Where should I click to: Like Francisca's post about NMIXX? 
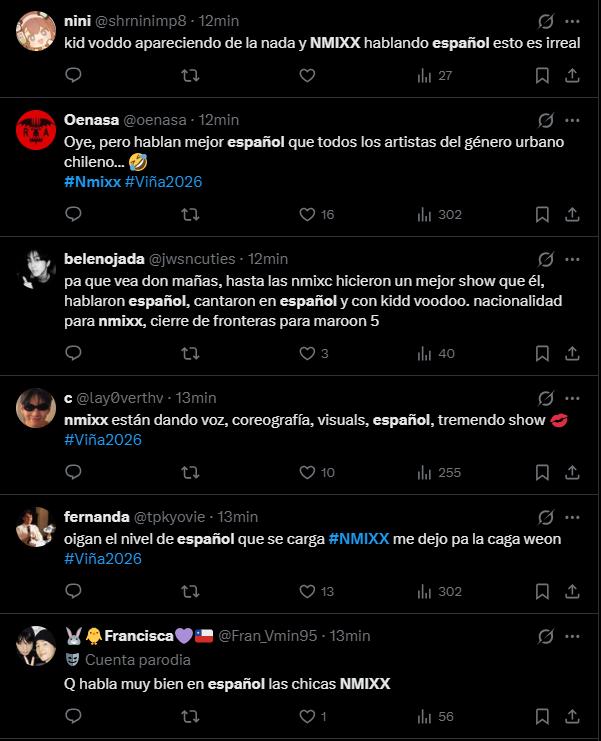click(307, 716)
